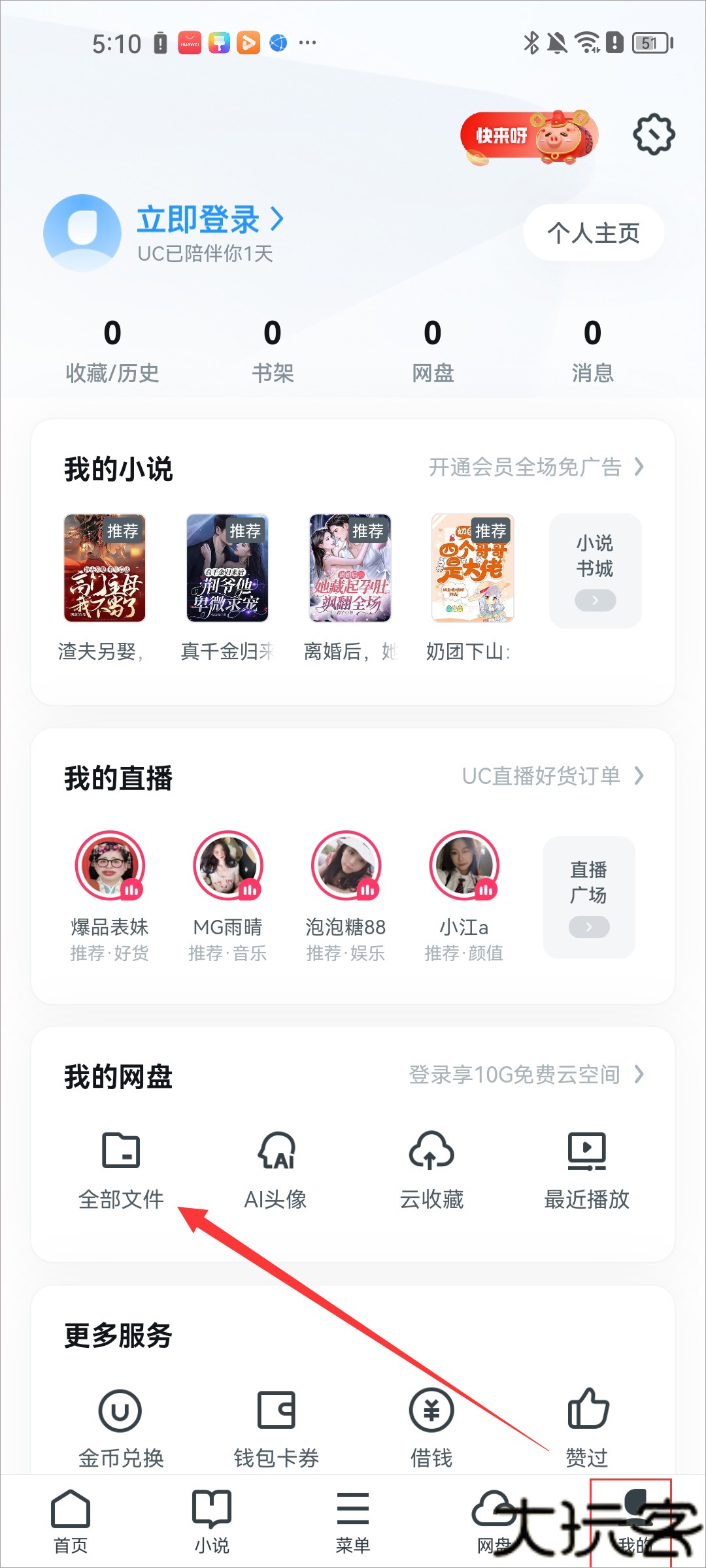Open 登录享10G免费云空间 link

(523, 1075)
